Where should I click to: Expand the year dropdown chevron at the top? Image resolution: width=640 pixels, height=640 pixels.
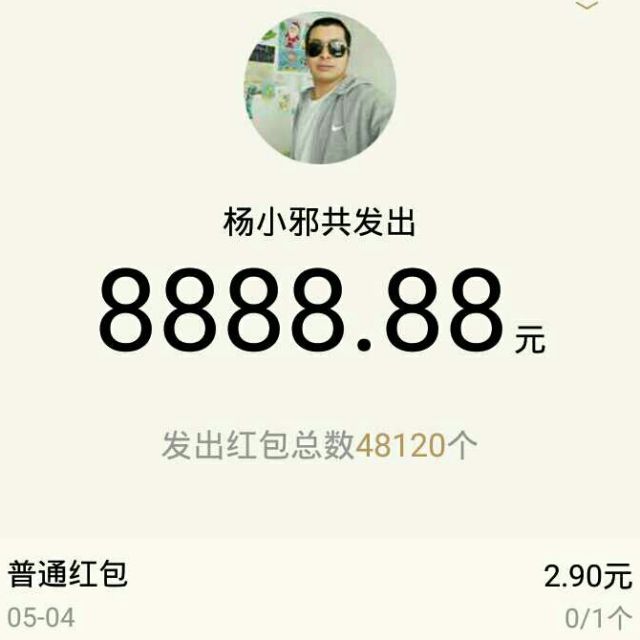588,5
